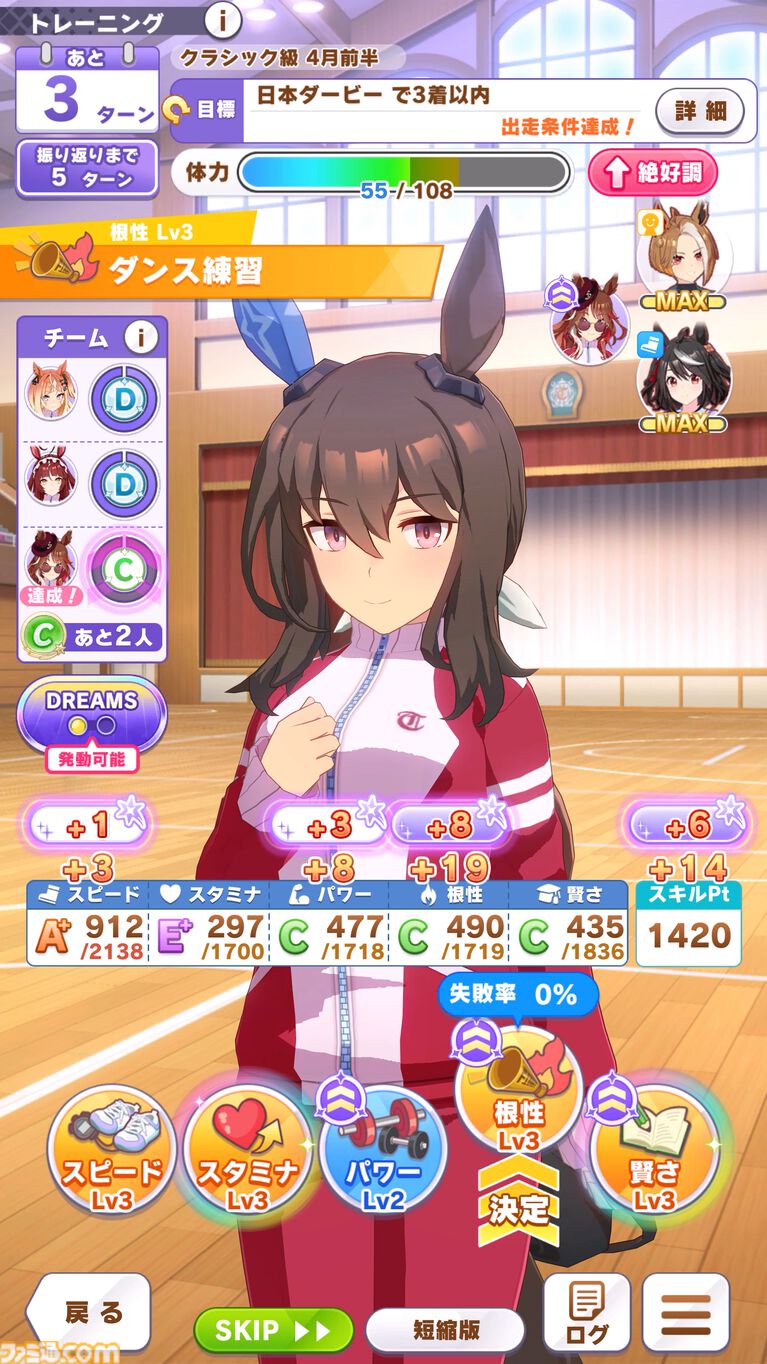
Task: Select スピード Lv3 training
Action: [111, 1148]
